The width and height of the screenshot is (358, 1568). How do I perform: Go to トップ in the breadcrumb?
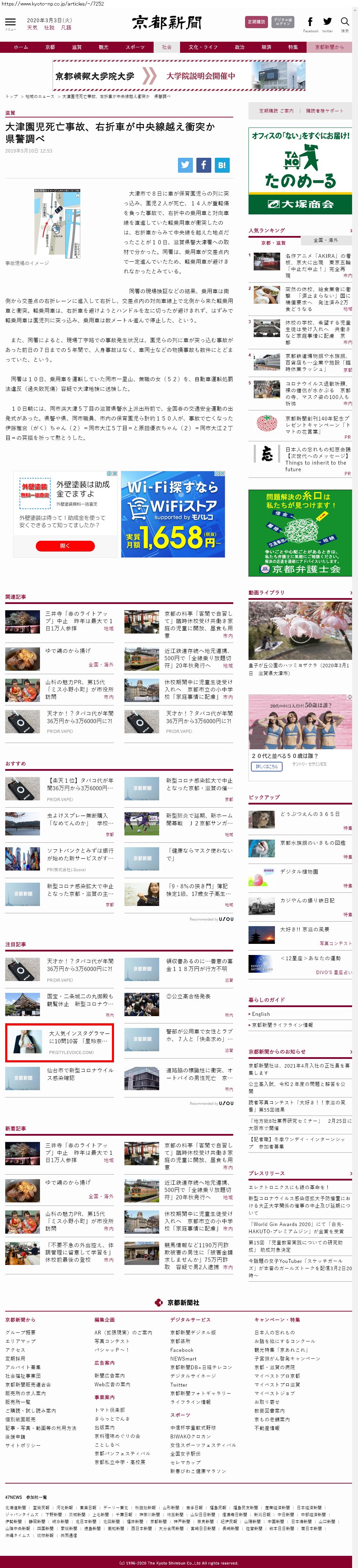tap(11, 96)
